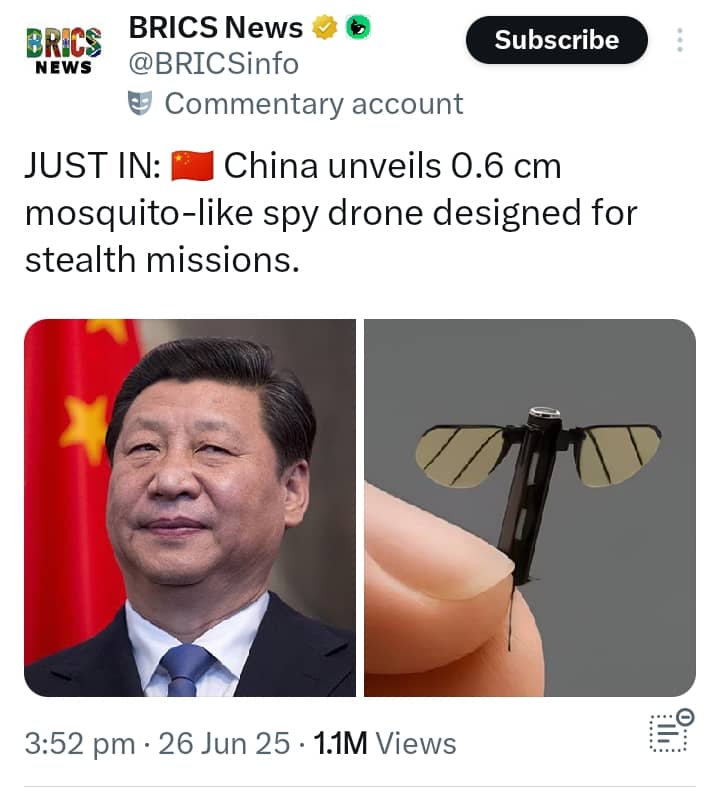Open the BRICS News profile avatar
705x800 pixels.
click(64, 49)
